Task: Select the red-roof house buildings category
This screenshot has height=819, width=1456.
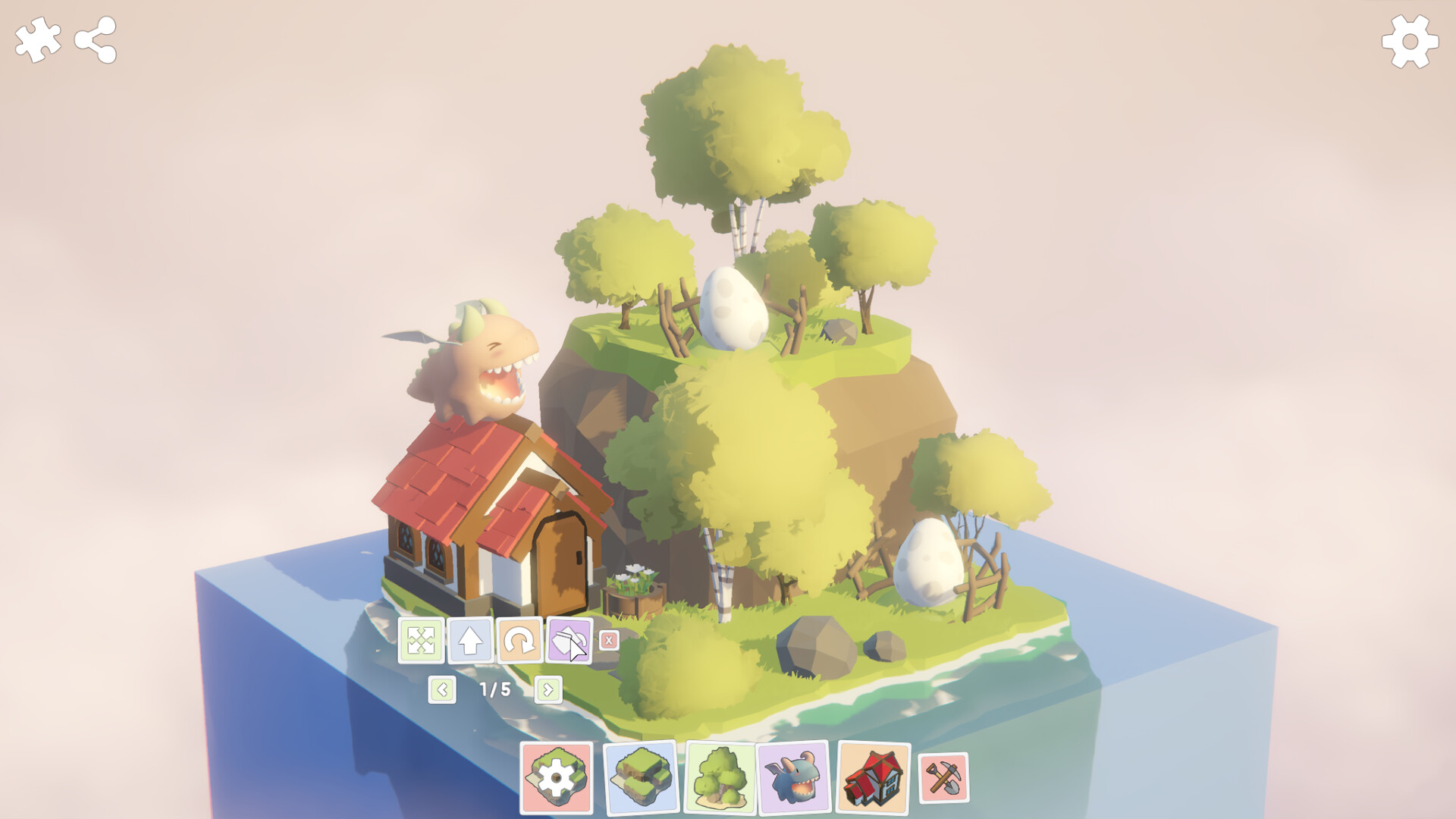Action: tap(874, 778)
